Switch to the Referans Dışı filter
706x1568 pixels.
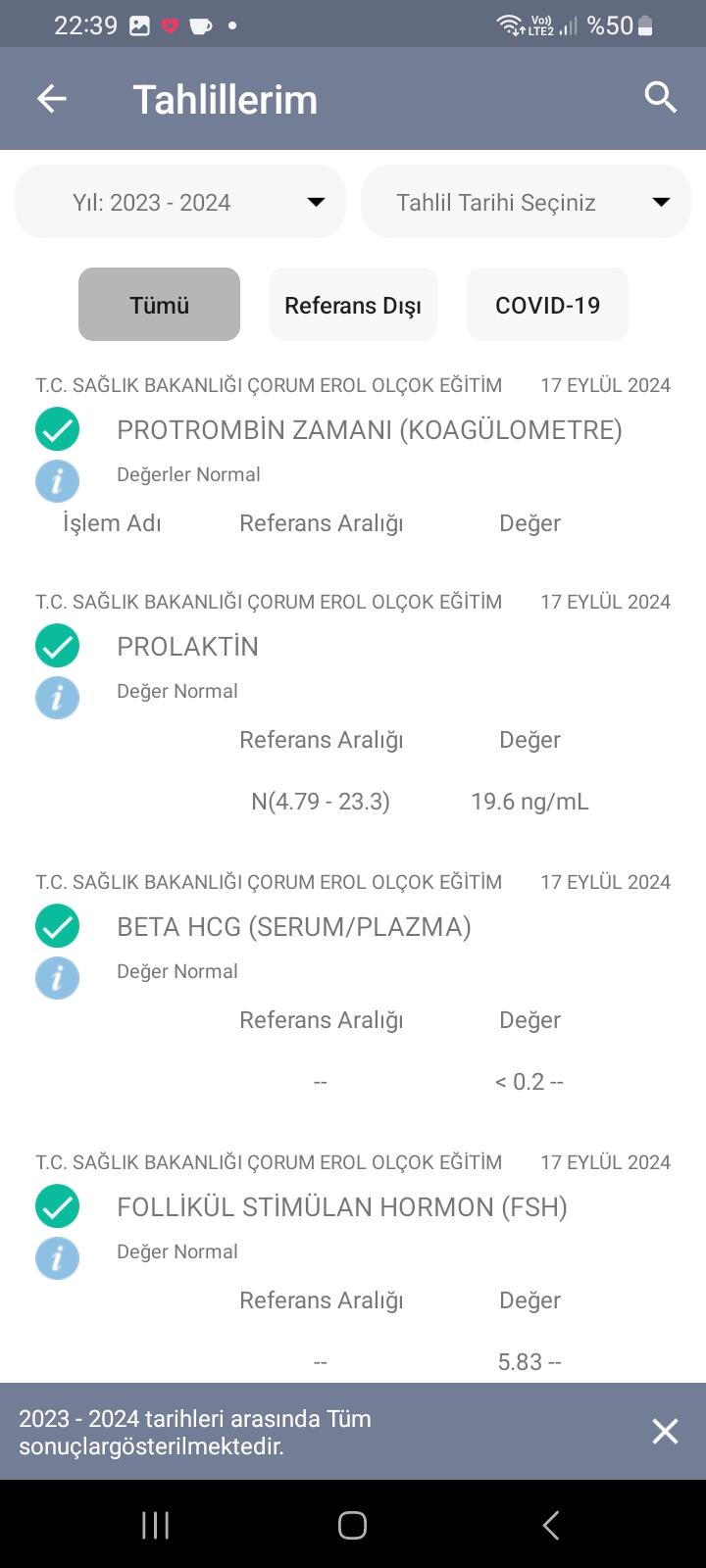click(353, 305)
